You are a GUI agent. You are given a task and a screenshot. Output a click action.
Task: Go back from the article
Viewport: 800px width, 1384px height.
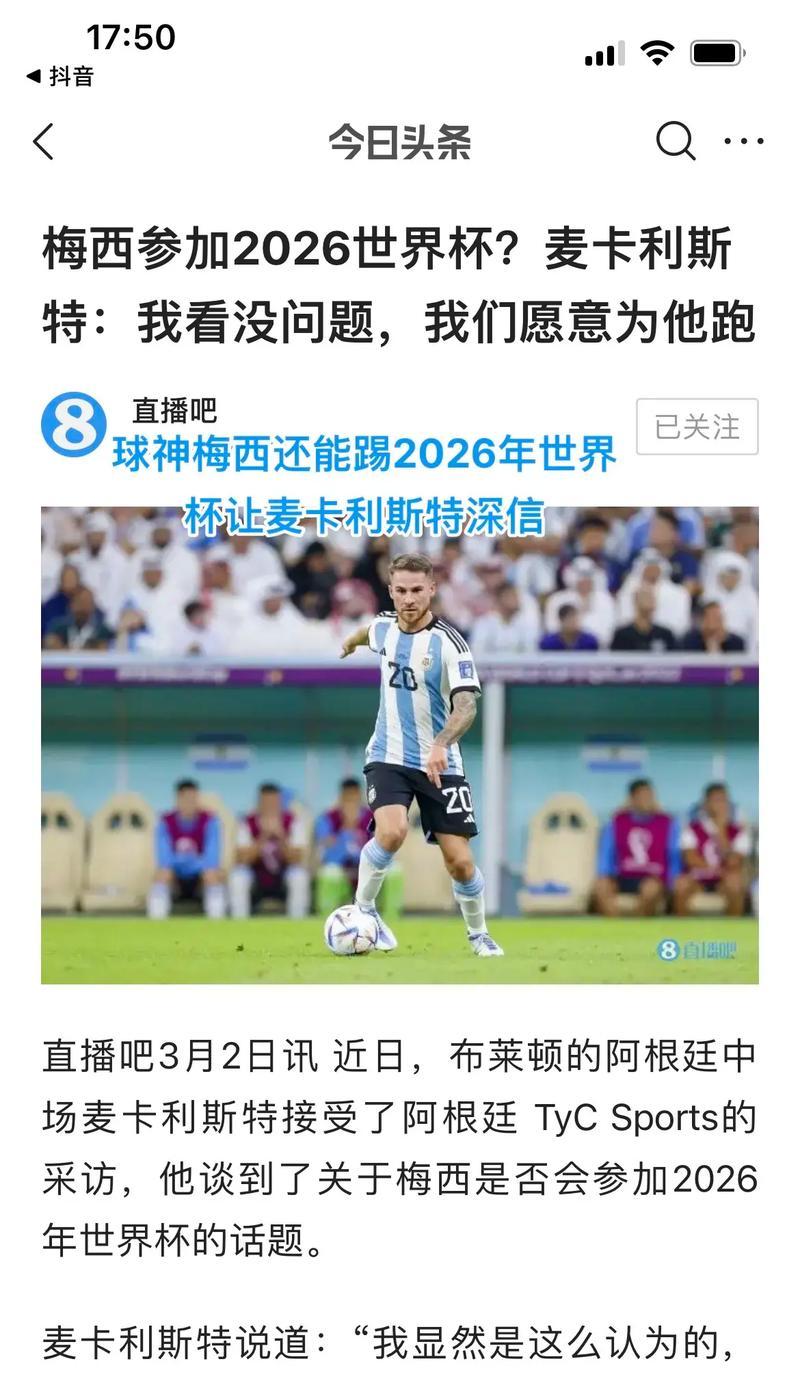[43, 142]
